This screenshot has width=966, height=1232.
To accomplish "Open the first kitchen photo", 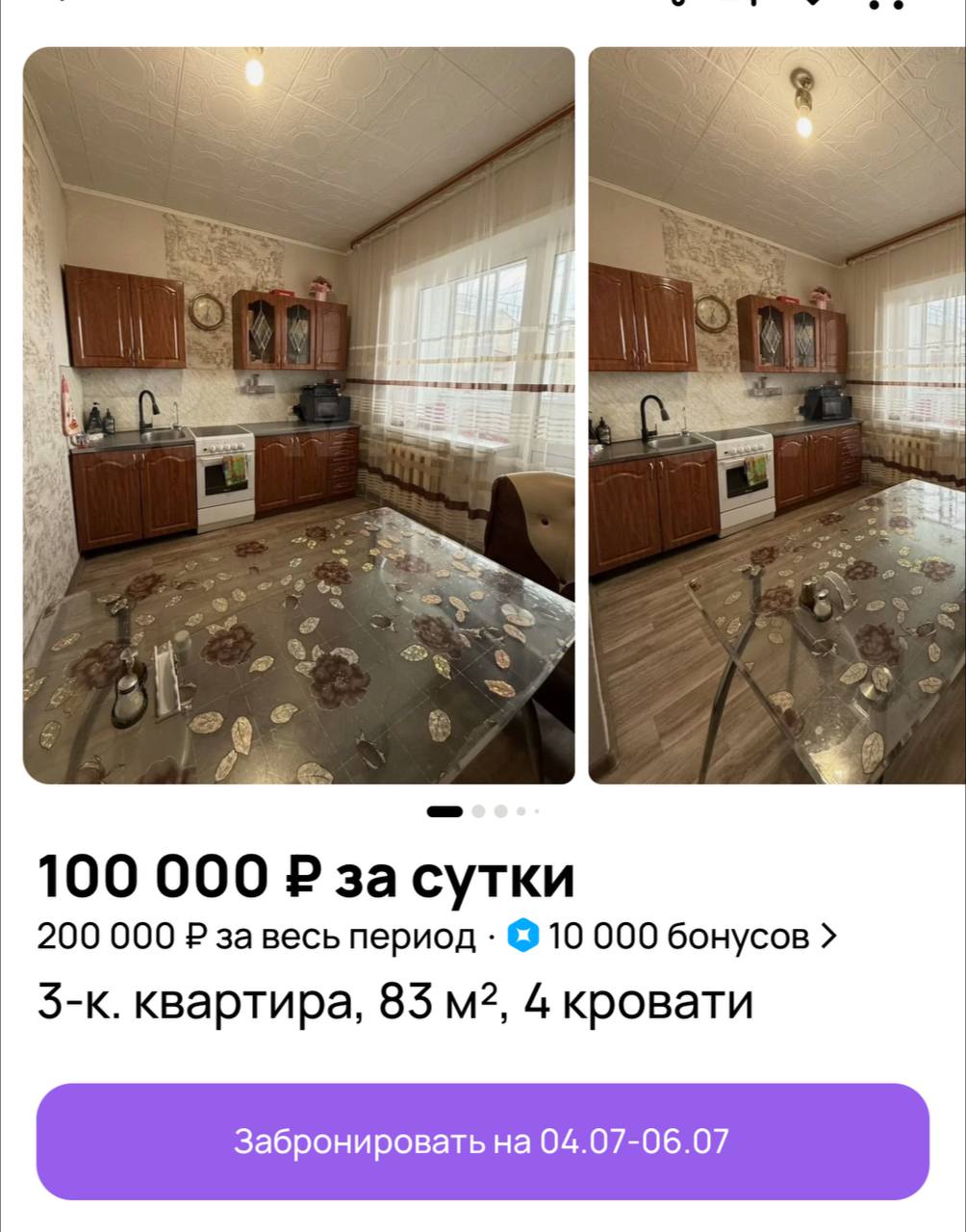I will 298,415.
